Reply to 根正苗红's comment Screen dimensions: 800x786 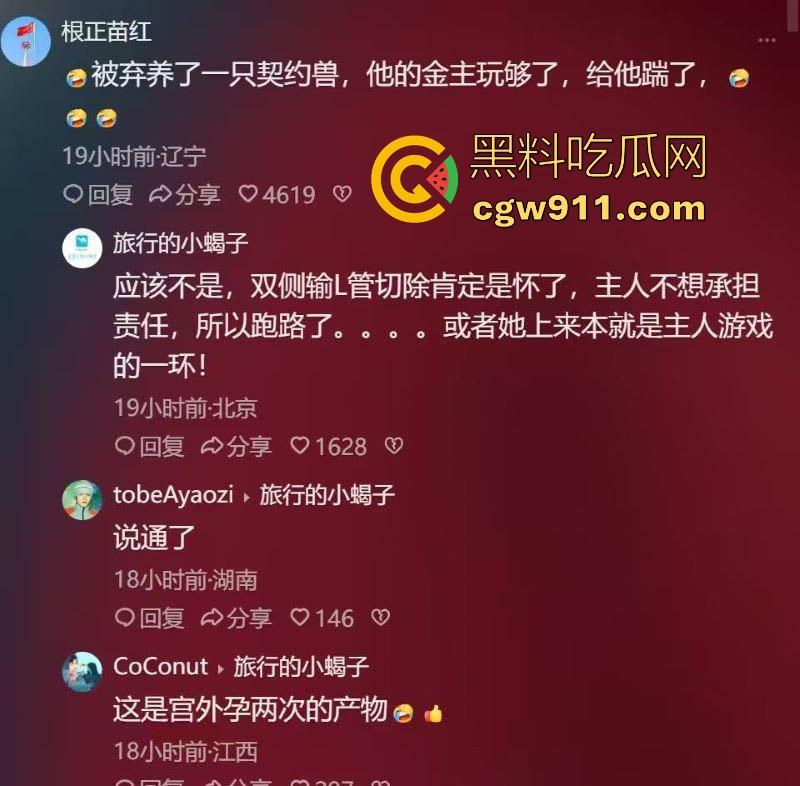tap(98, 195)
